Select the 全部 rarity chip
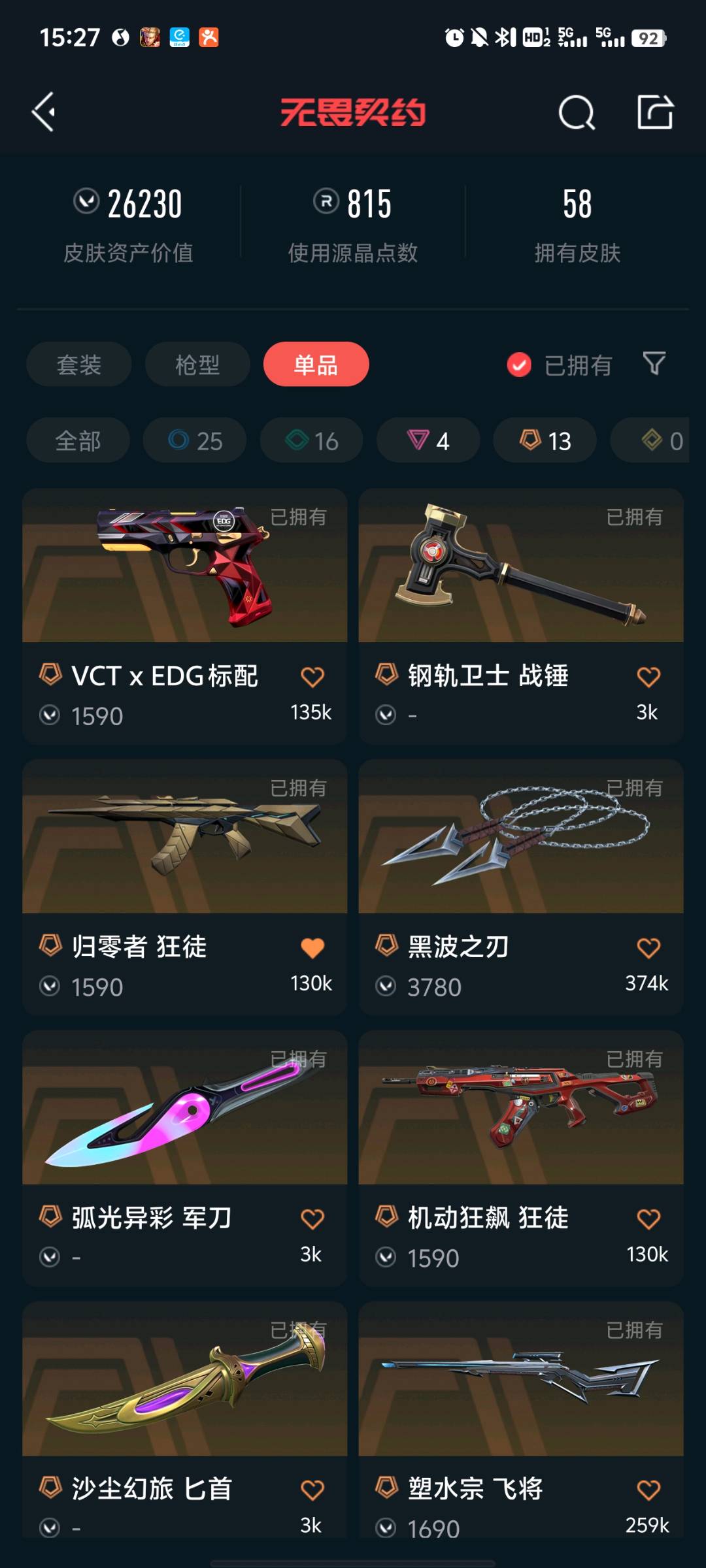Viewport: 706px width, 1568px height. [78, 441]
